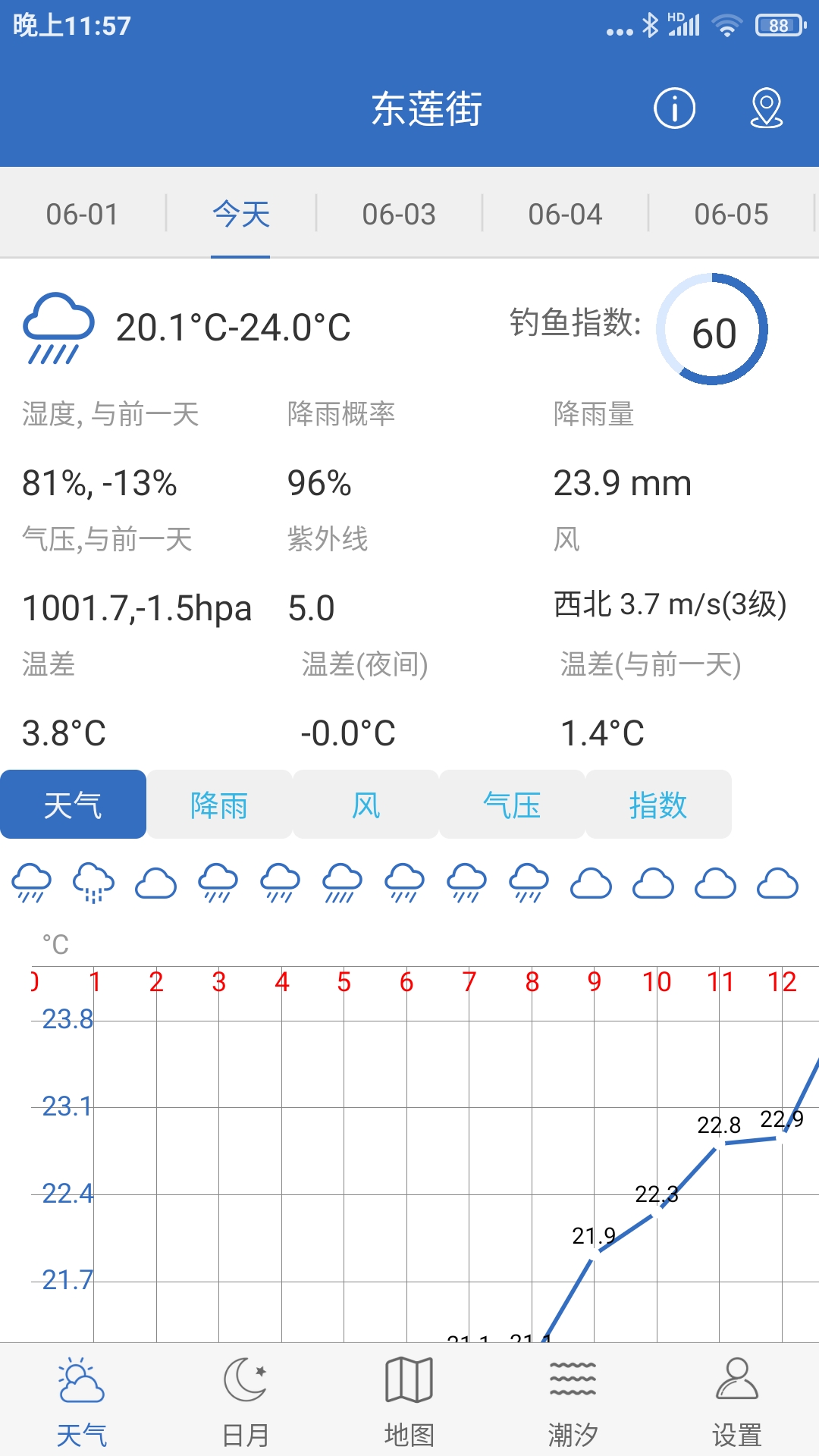This screenshot has height=1456, width=819.
Task: Switch to the 降雨 rainfall tab
Action: pyautogui.click(x=219, y=805)
